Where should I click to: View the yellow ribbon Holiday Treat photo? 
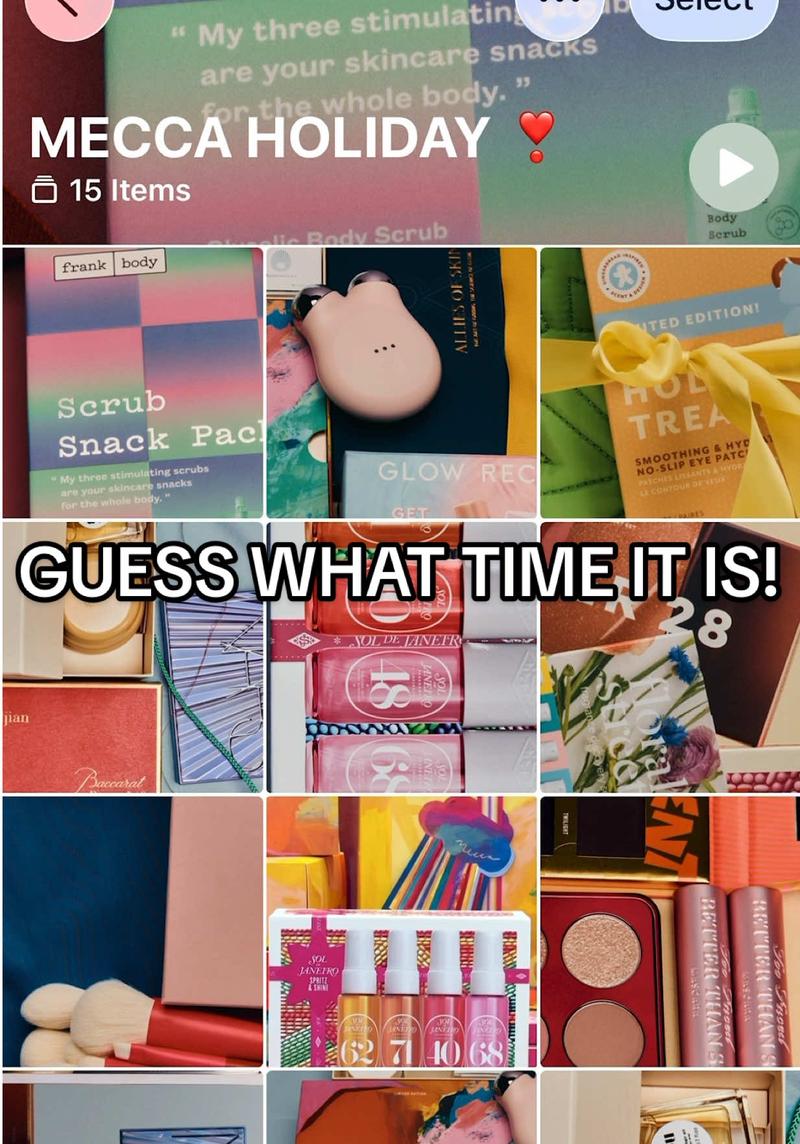[x=669, y=382]
